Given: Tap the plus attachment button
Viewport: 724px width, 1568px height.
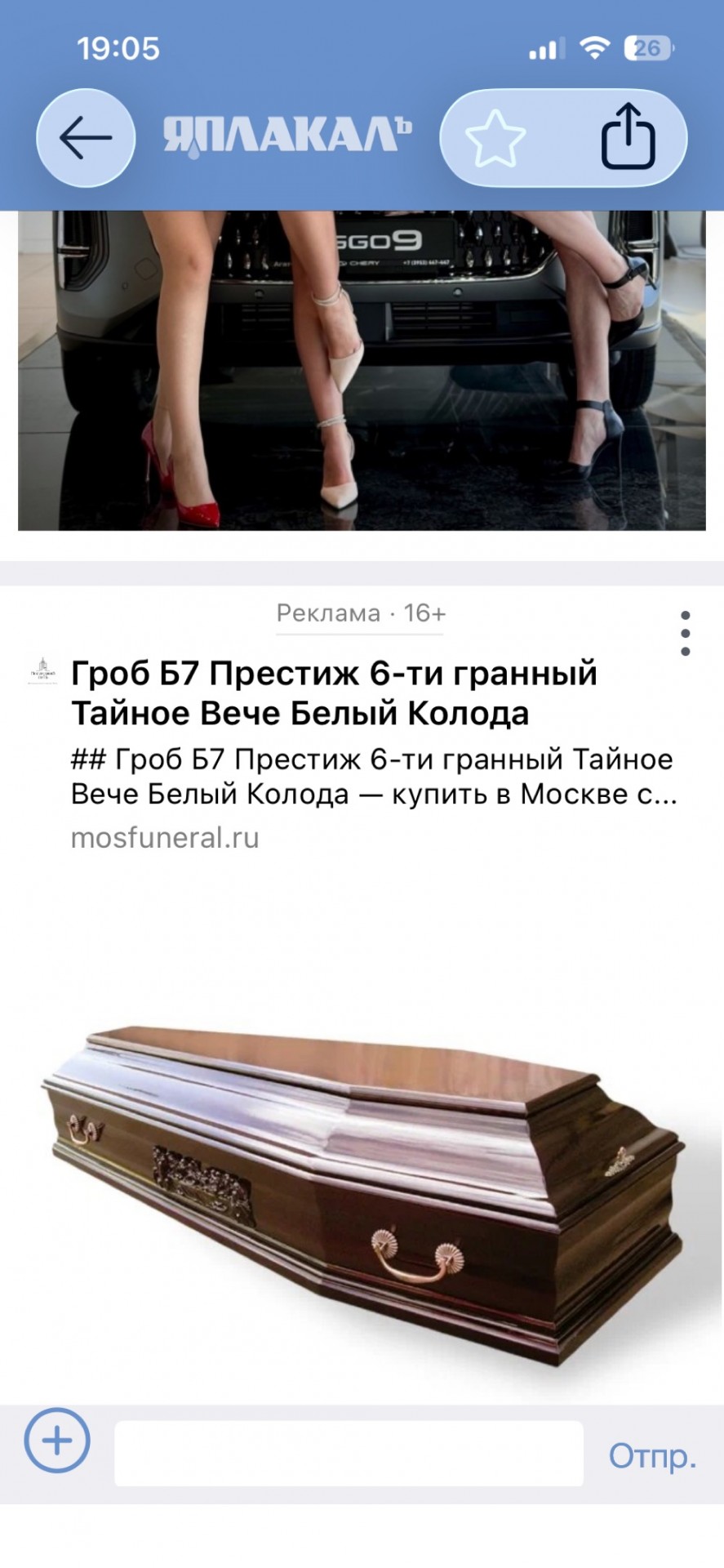Looking at the screenshot, I should pyautogui.click(x=57, y=1440).
